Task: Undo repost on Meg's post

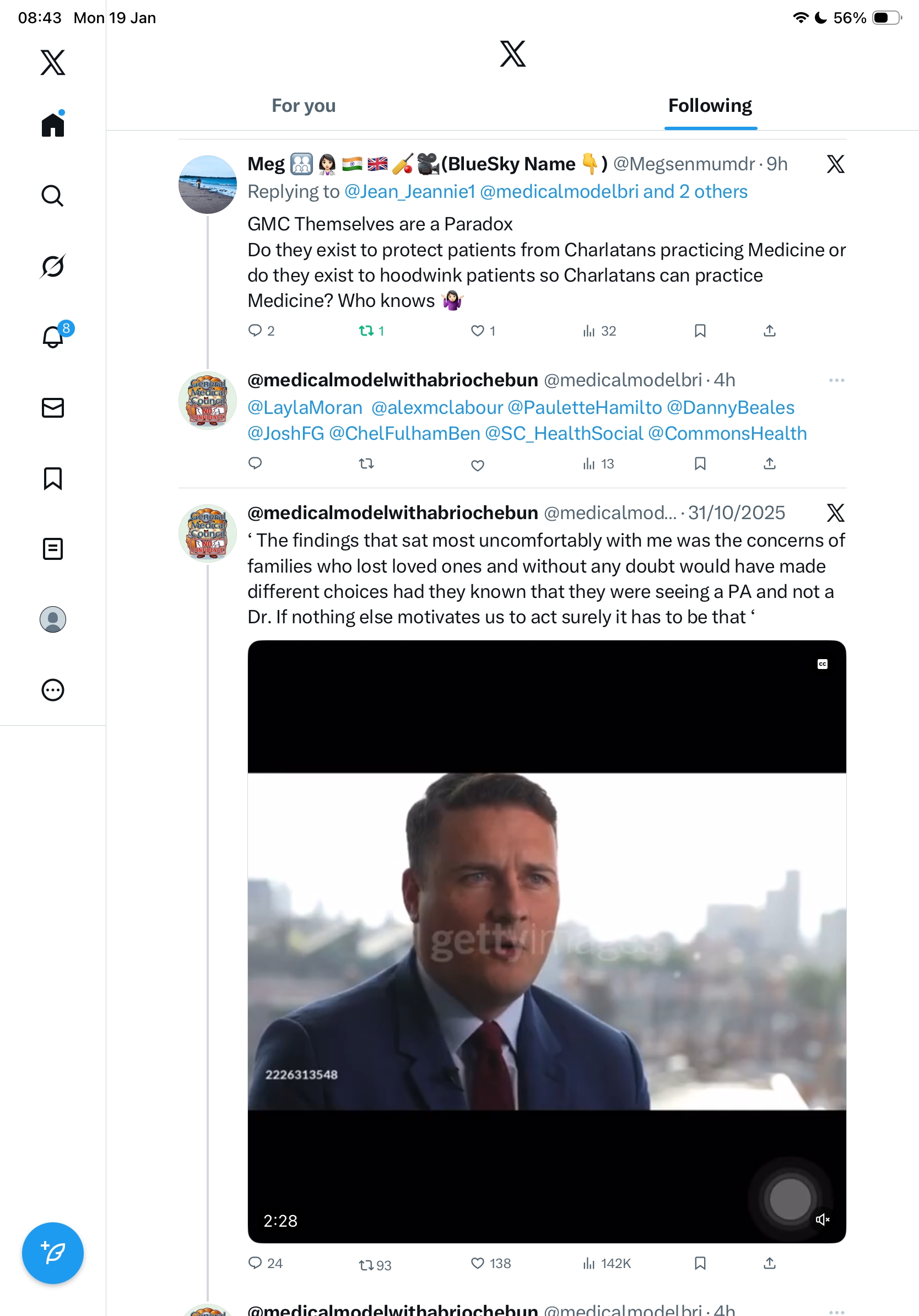Action: pyautogui.click(x=366, y=331)
